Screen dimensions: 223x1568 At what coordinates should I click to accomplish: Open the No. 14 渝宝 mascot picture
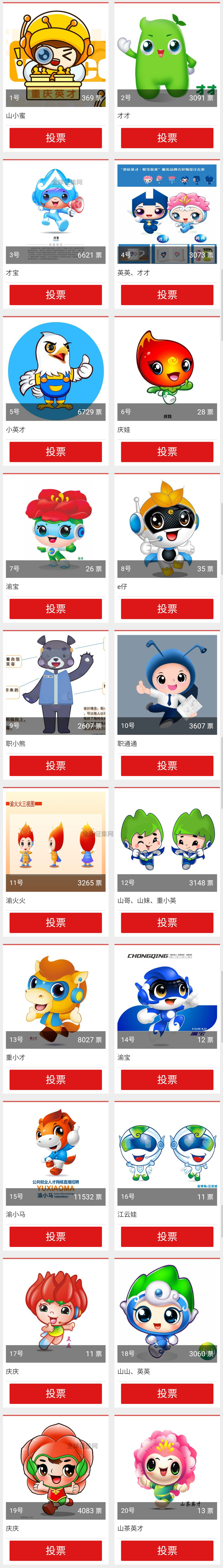tap(167, 998)
